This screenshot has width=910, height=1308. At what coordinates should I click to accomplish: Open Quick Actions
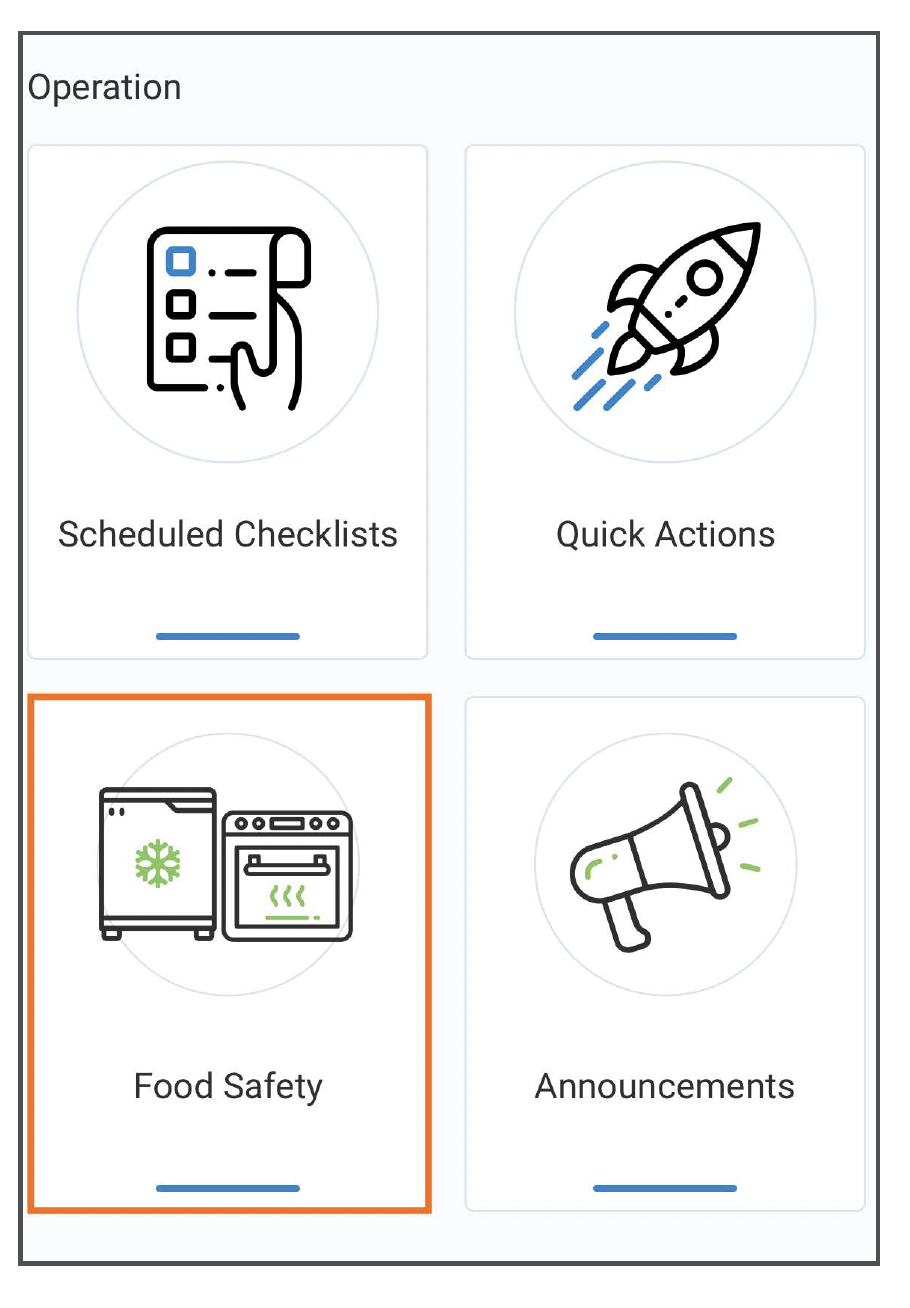[x=665, y=402]
